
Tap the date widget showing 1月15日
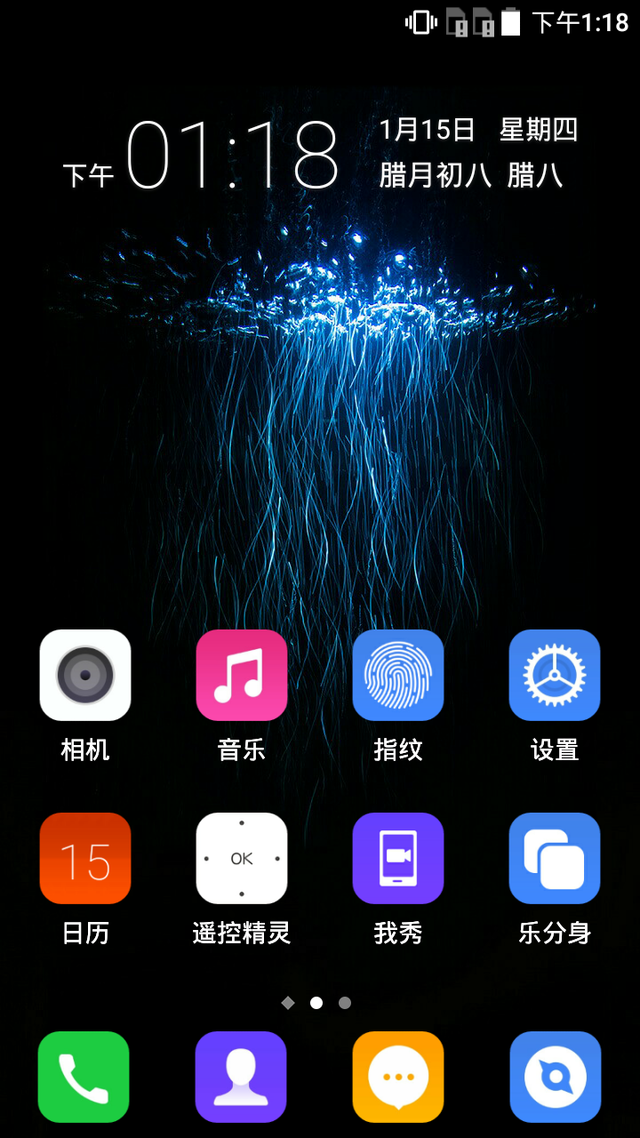tap(428, 130)
